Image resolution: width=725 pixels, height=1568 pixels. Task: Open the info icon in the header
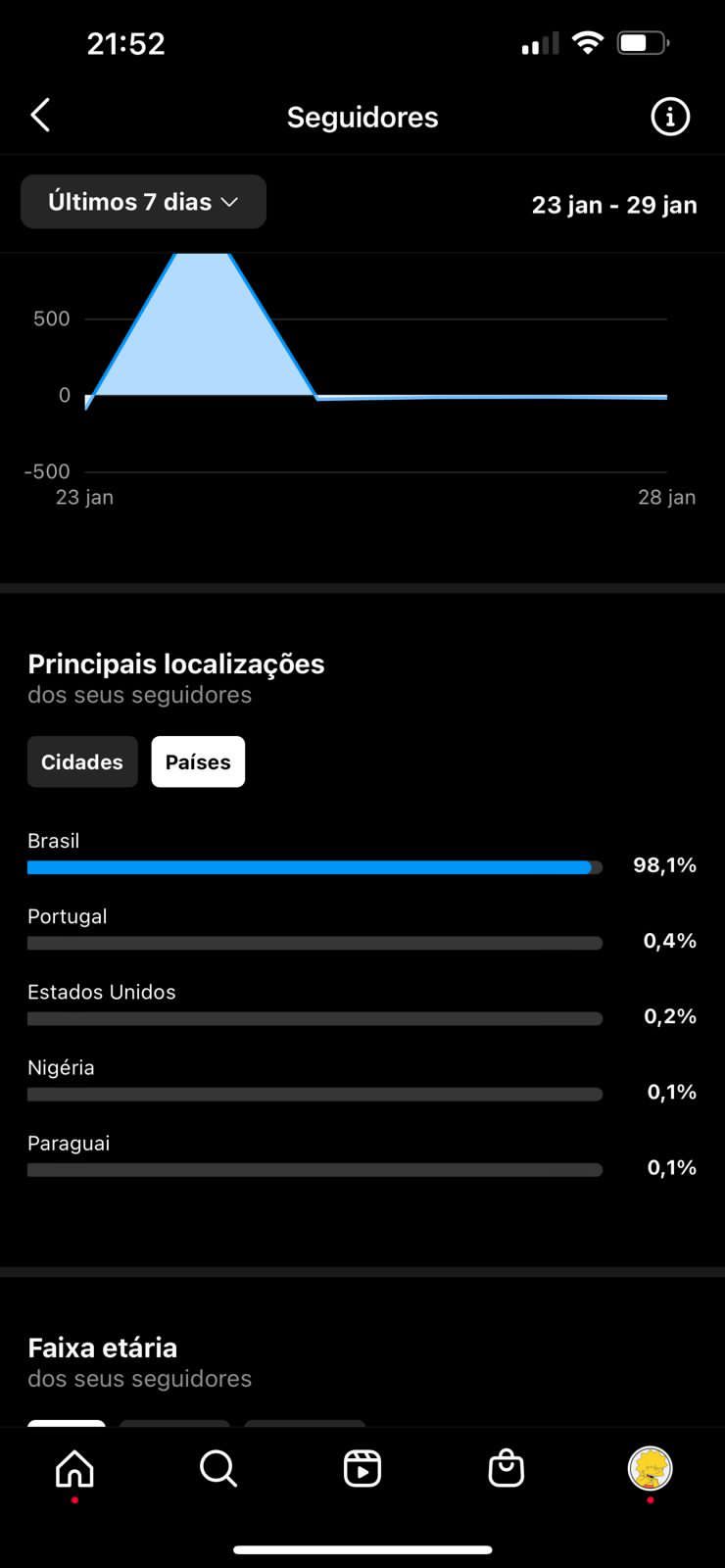(670, 117)
